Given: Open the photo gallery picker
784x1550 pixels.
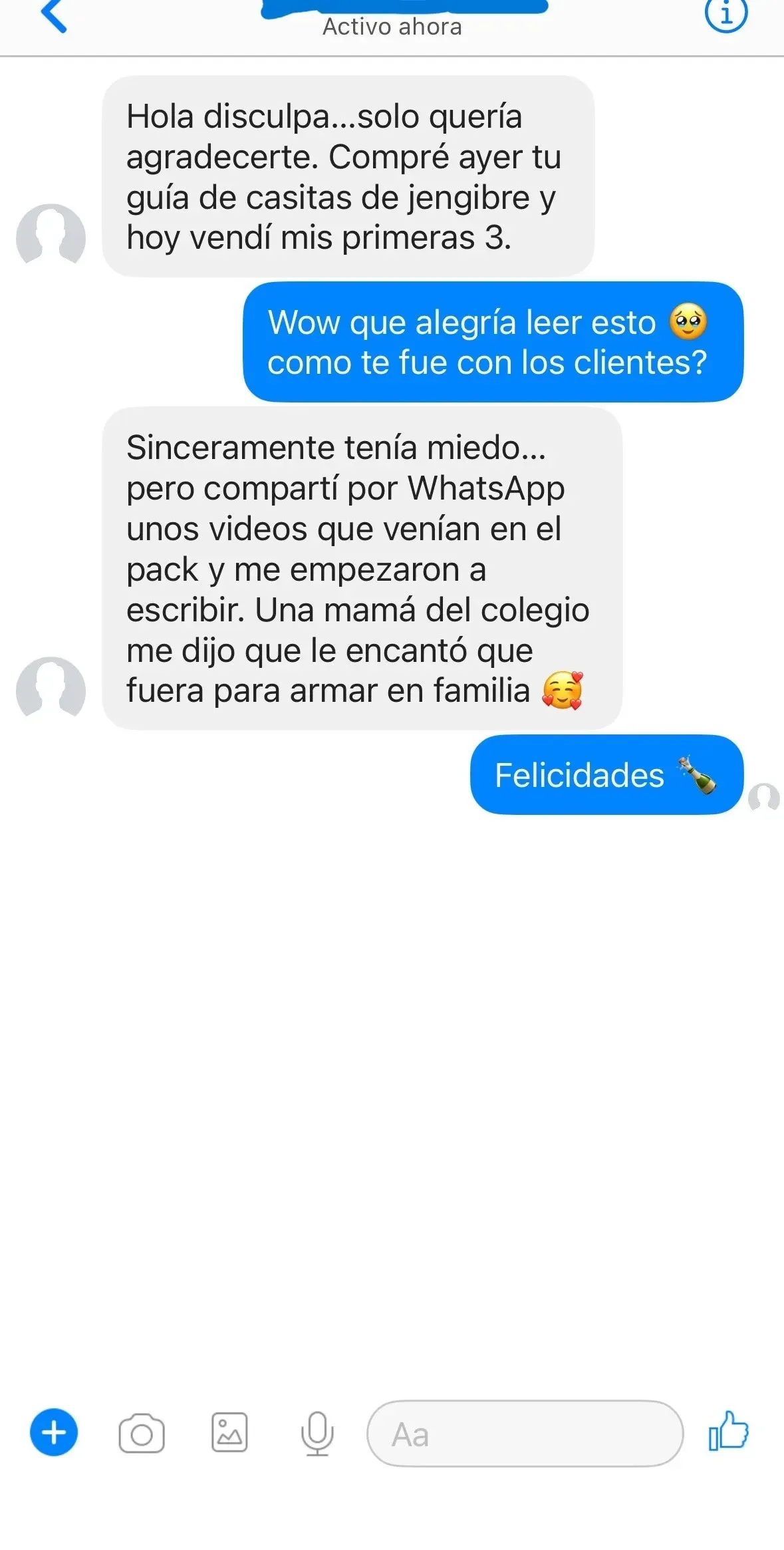Looking at the screenshot, I should pyautogui.click(x=229, y=1432).
